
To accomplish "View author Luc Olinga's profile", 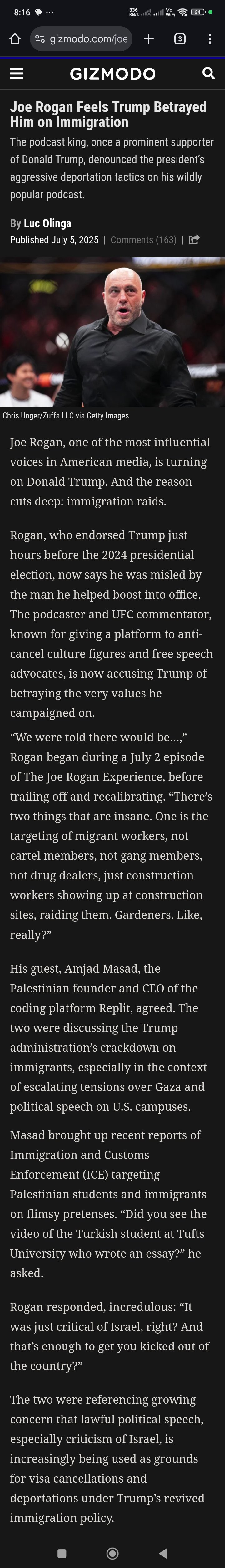I will coord(47,223).
